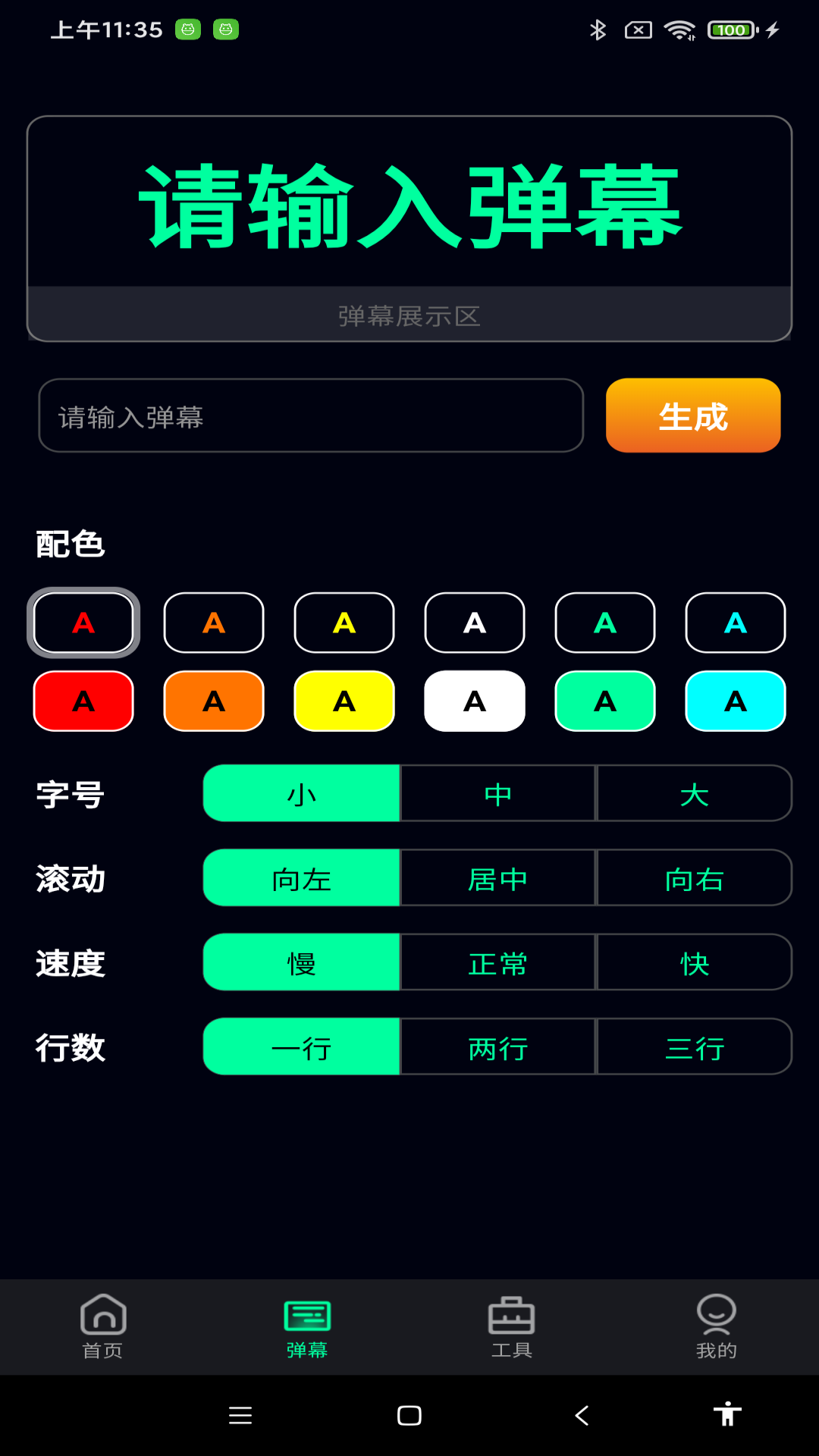The height and width of the screenshot is (1456, 819).
Task: Enable 向右 rightward scrolling
Action: [695, 878]
